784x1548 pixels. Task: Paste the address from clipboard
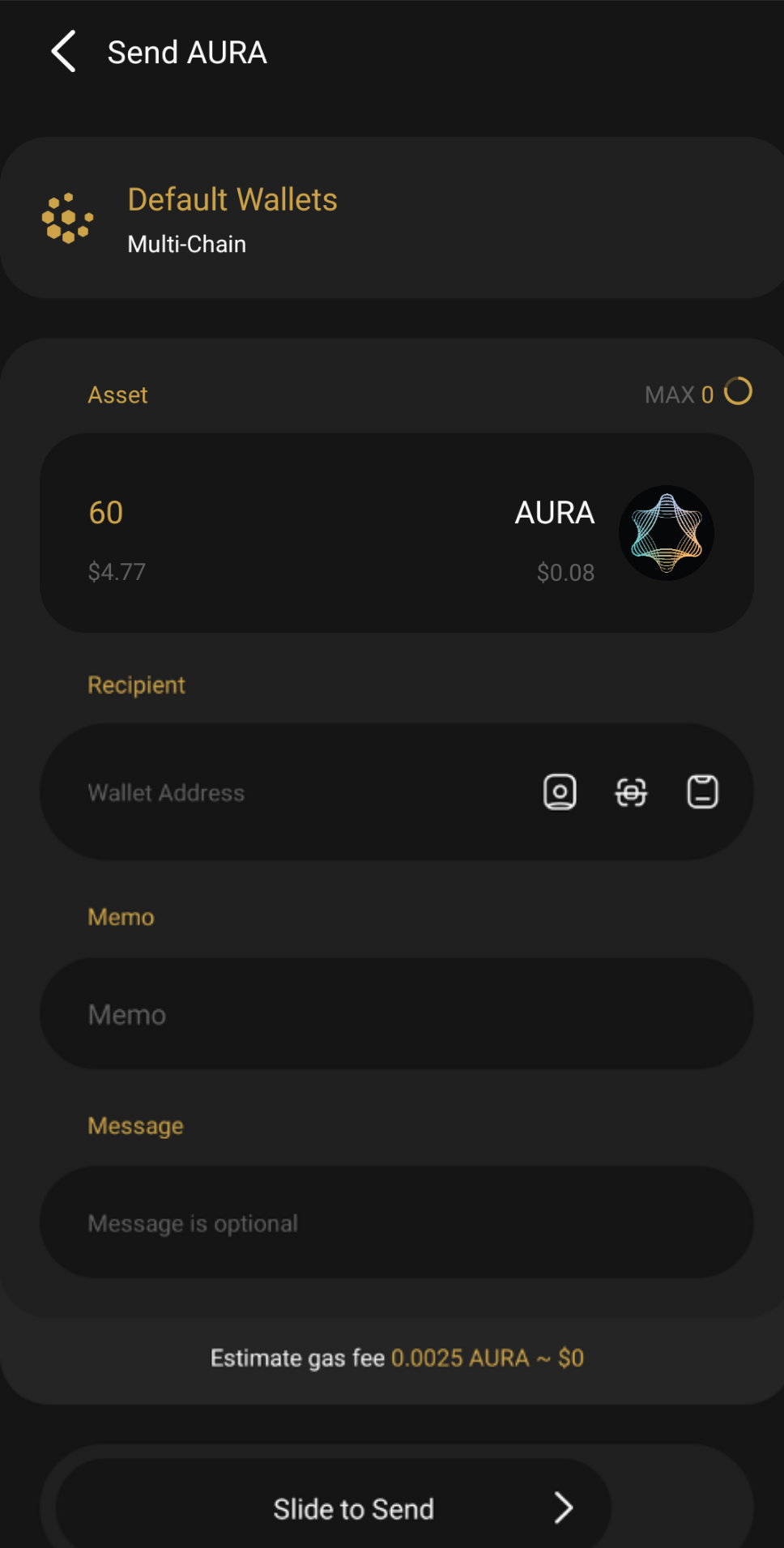(702, 792)
